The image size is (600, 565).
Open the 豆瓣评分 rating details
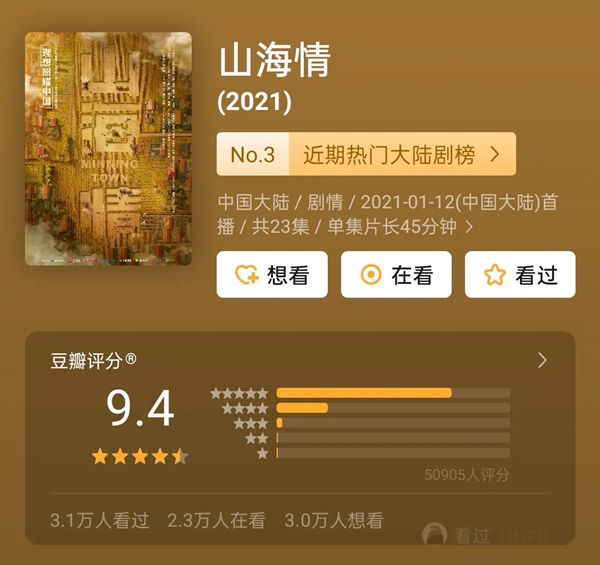[542, 360]
